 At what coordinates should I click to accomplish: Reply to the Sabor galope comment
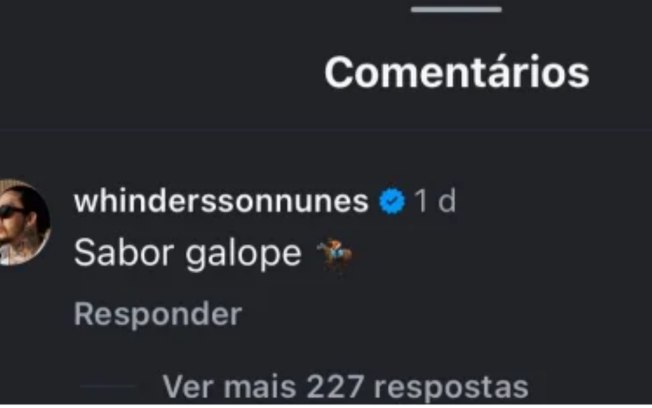coord(157,314)
